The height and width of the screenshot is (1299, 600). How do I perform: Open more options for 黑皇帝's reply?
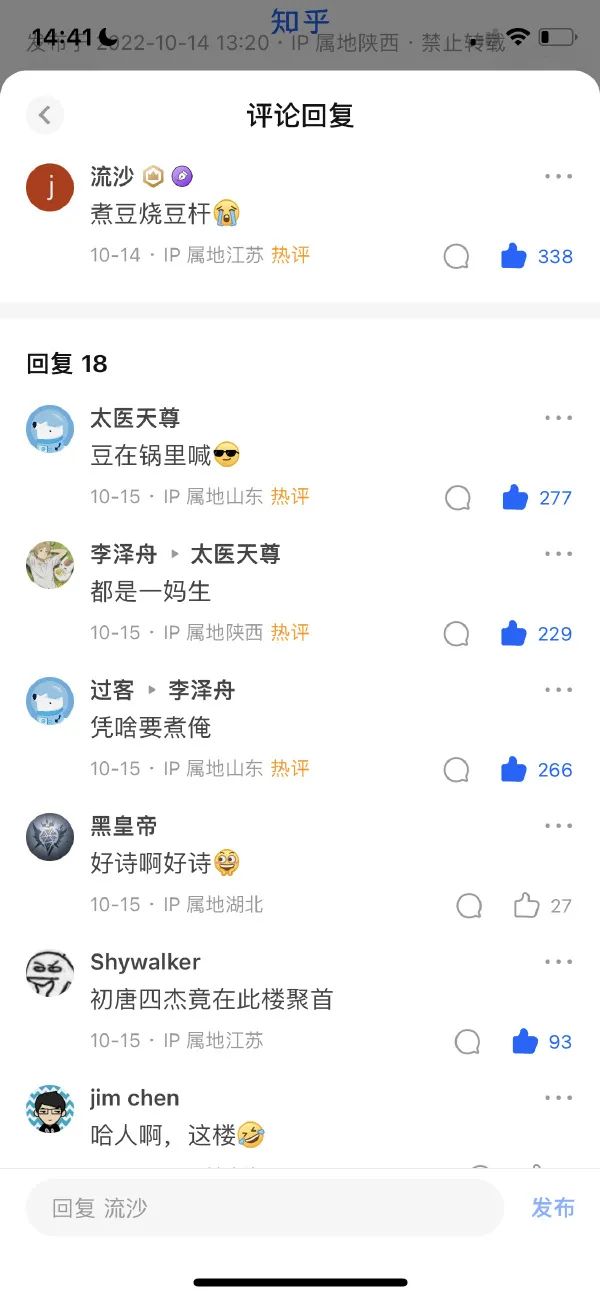558,826
